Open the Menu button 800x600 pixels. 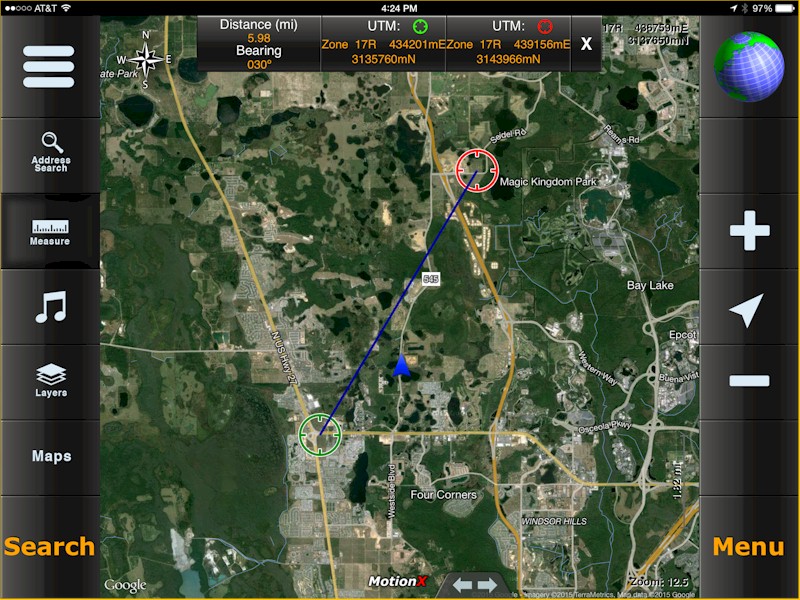pyautogui.click(x=749, y=546)
